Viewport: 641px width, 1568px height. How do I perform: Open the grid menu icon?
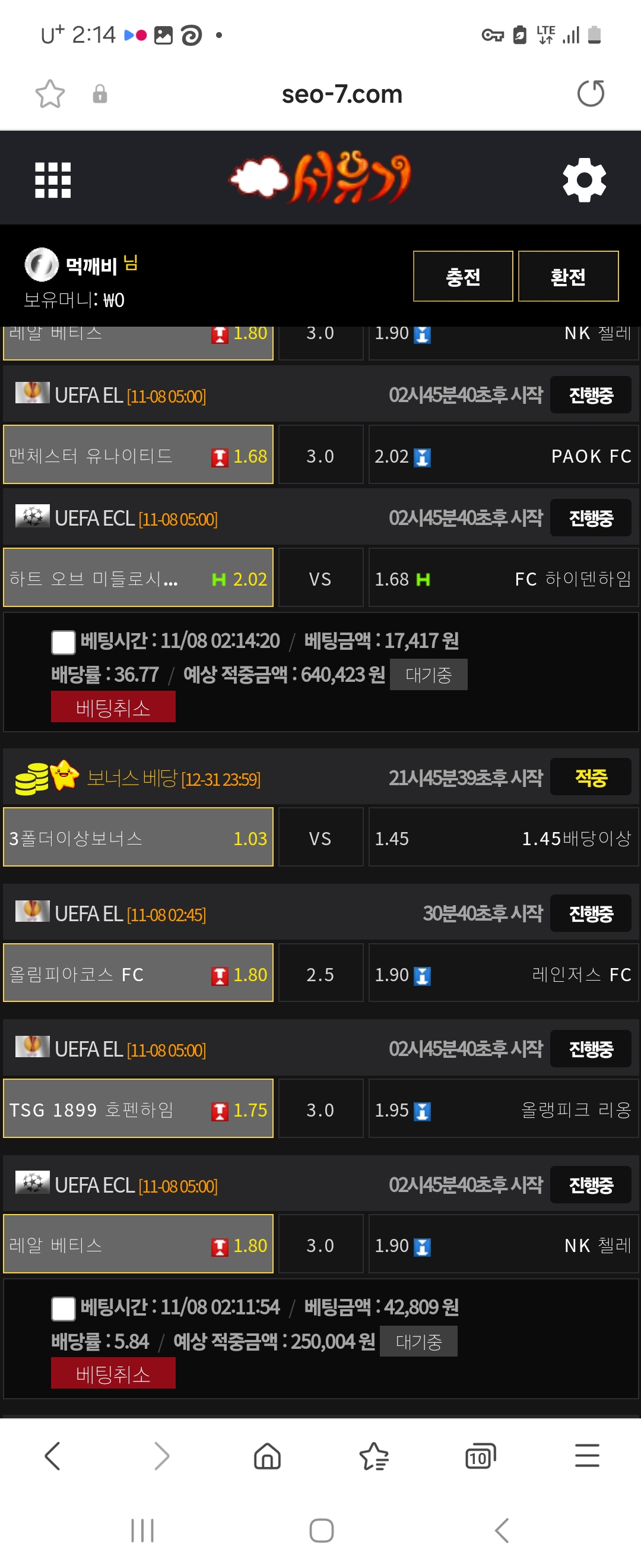point(53,180)
